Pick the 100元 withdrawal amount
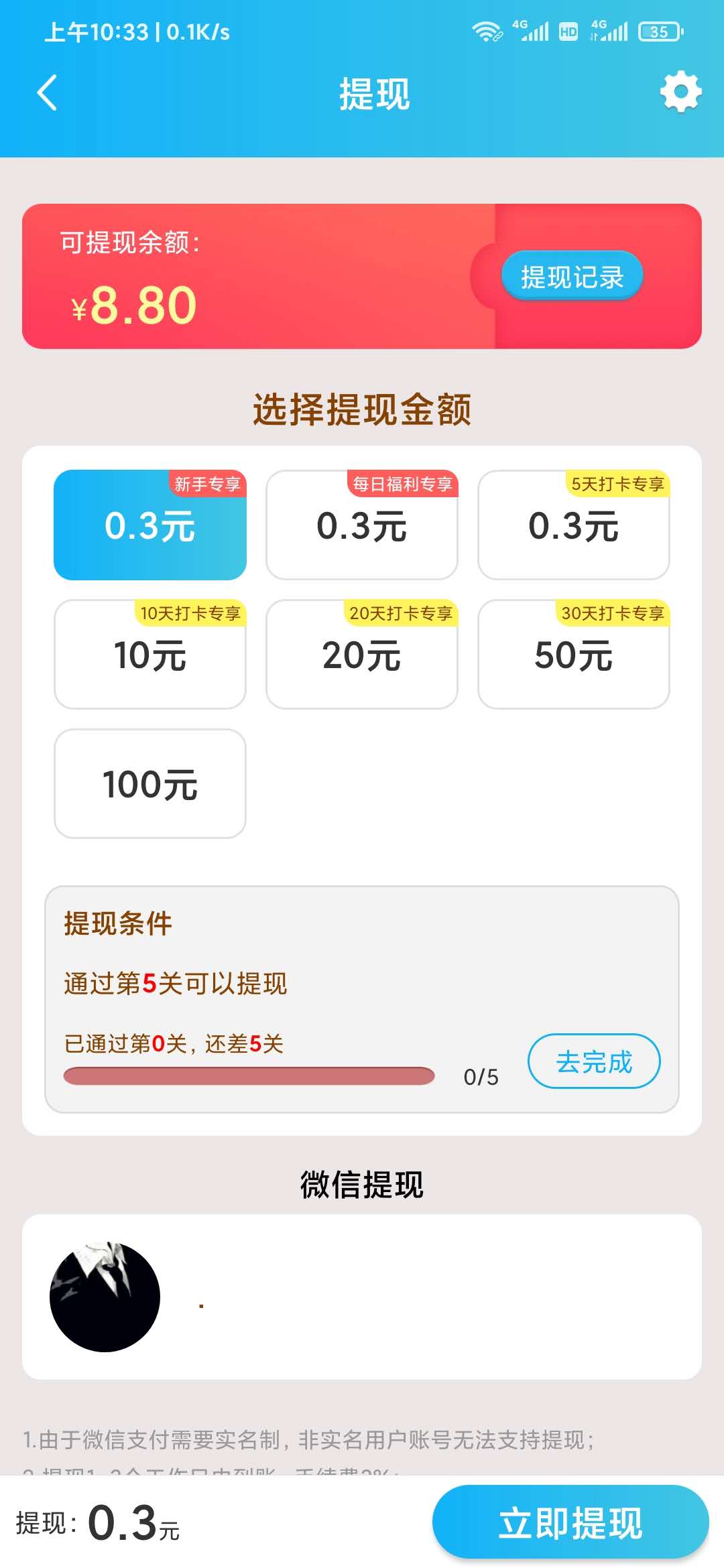 150,784
